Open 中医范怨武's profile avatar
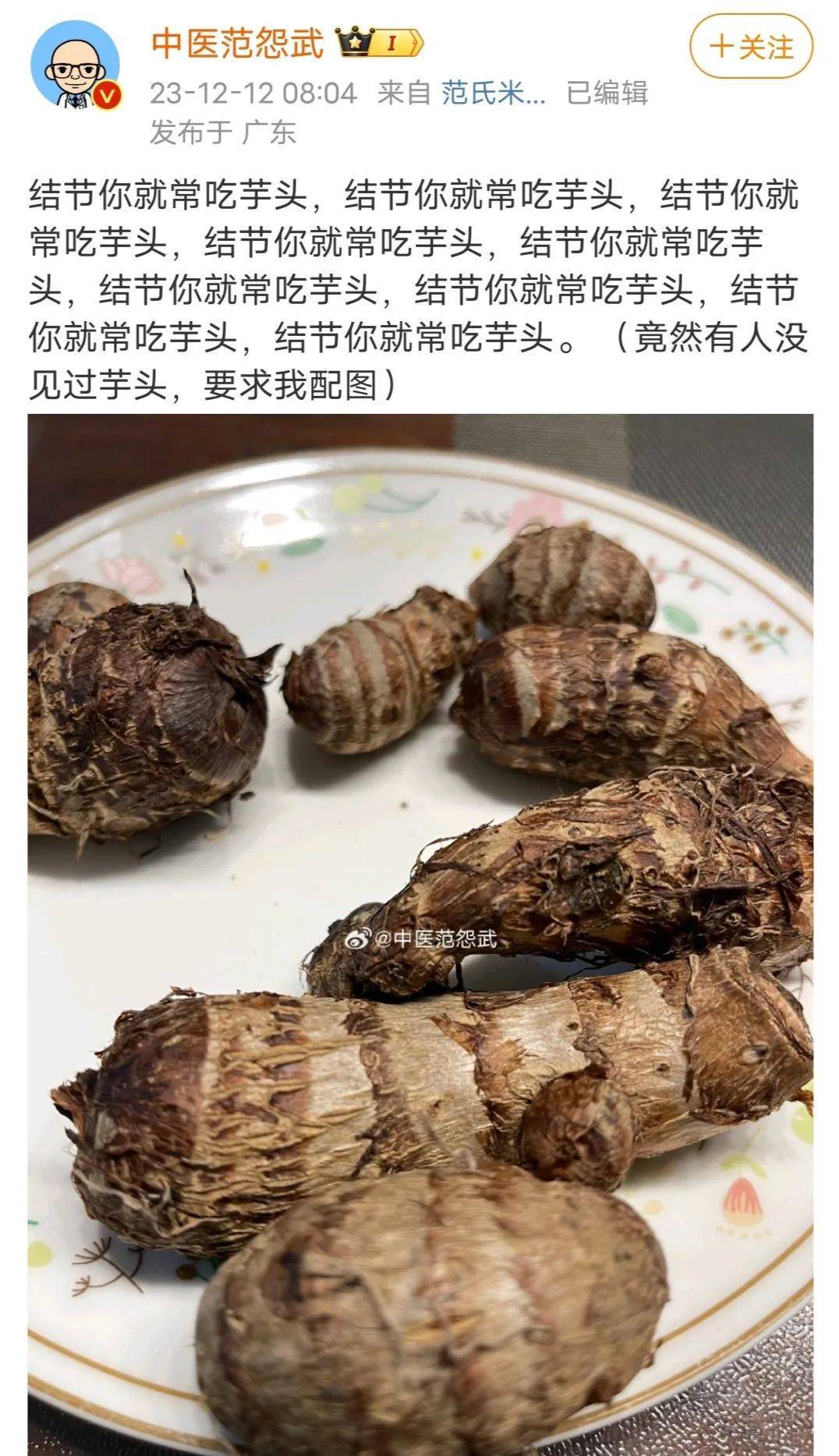This screenshot has height=1456, width=839. click(x=76, y=64)
